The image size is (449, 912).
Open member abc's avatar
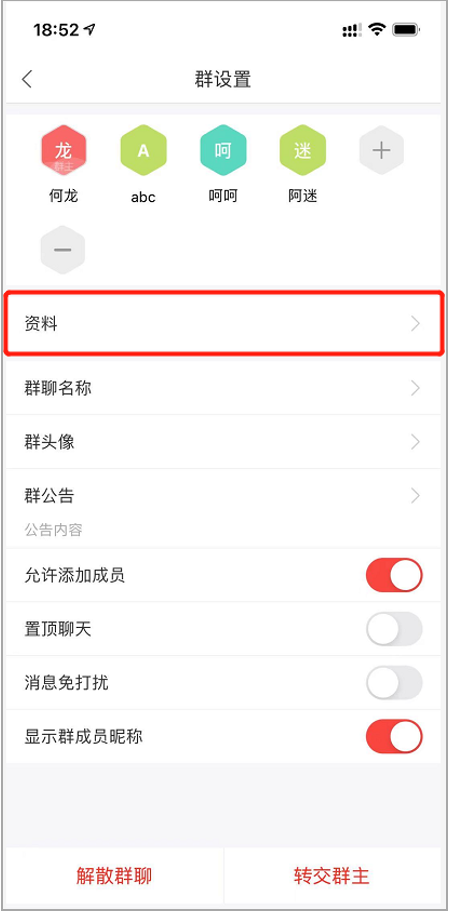(143, 150)
